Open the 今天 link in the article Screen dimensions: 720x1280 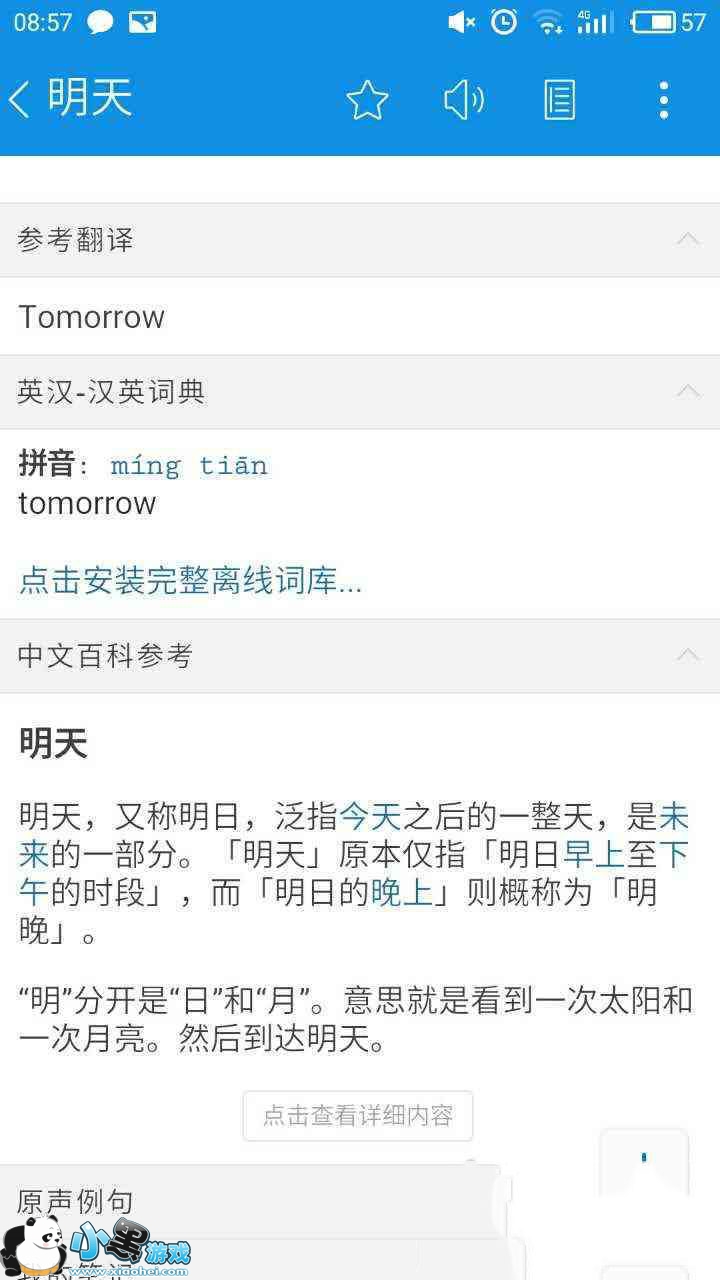(x=370, y=817)
